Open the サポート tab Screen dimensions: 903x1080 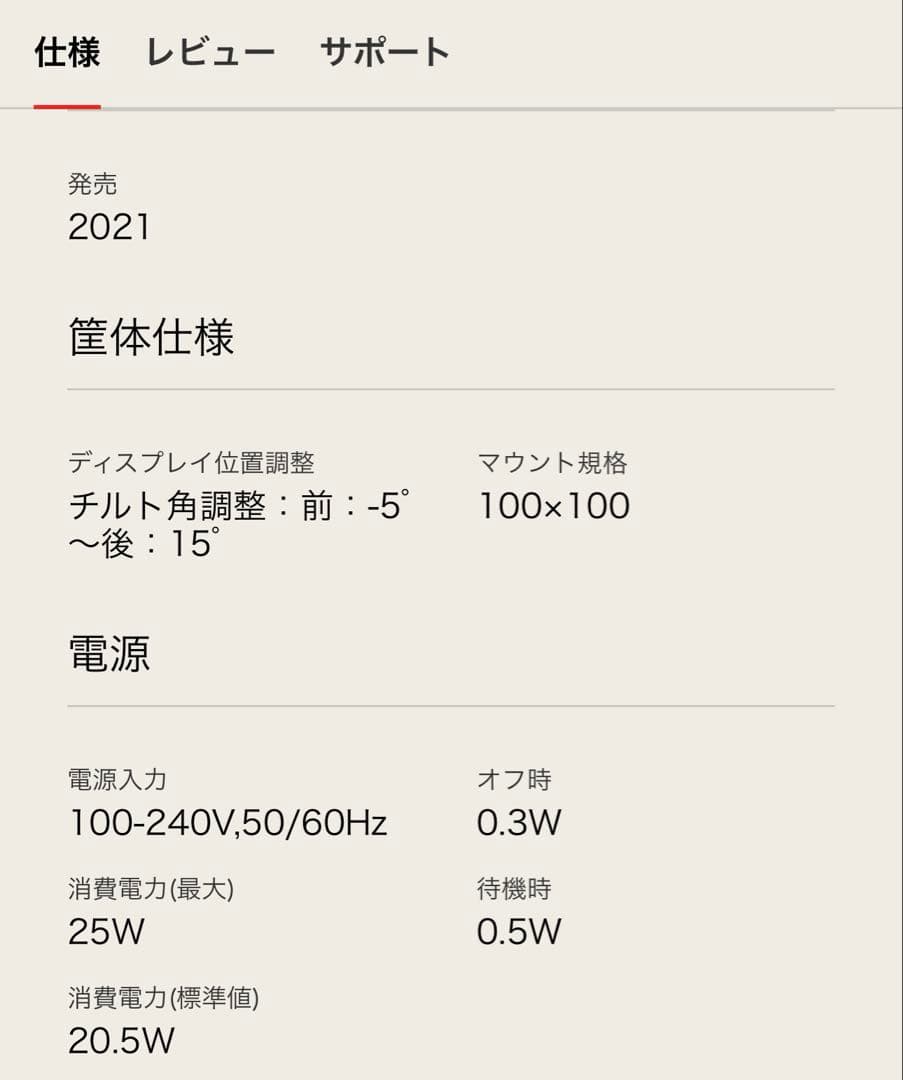(384, 53)
